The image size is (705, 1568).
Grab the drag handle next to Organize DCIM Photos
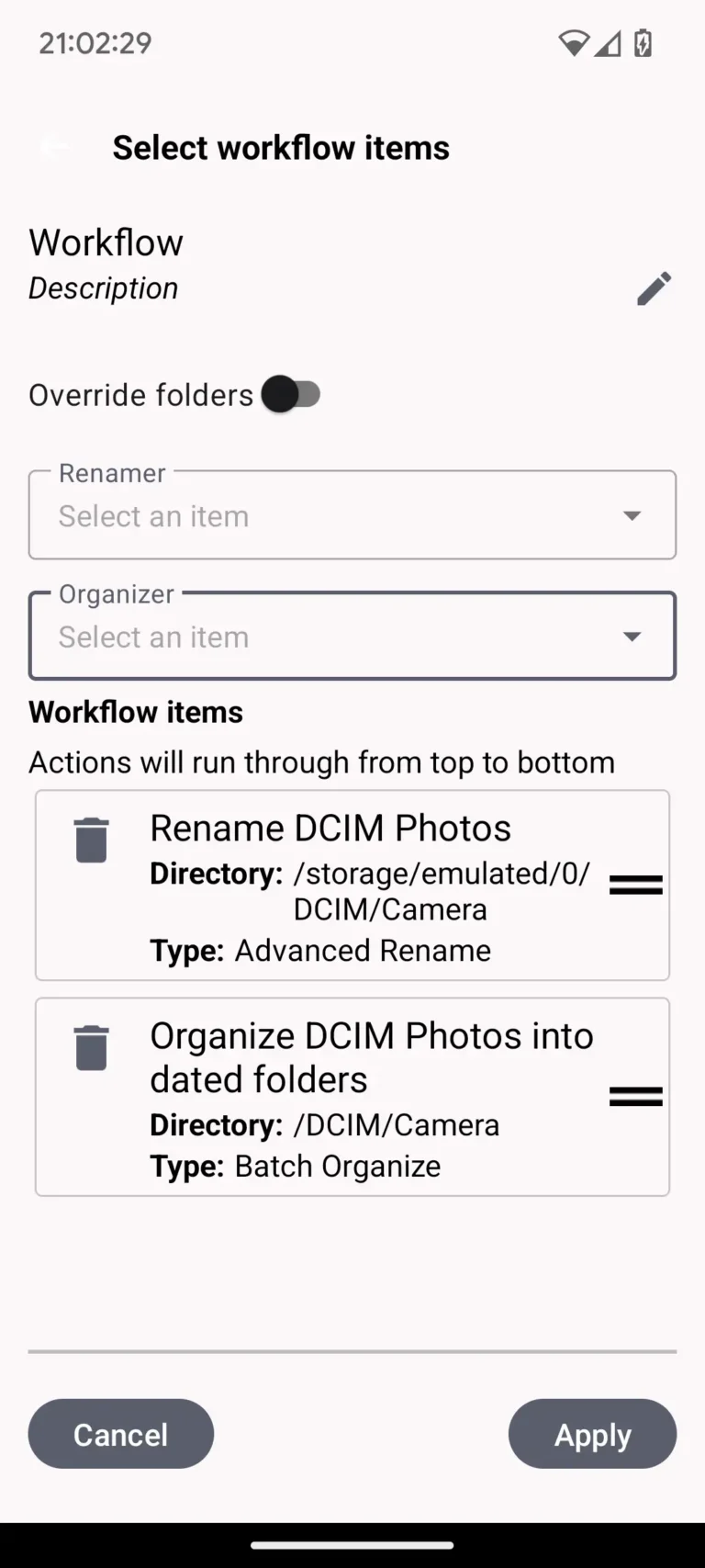pos(635,1096)
